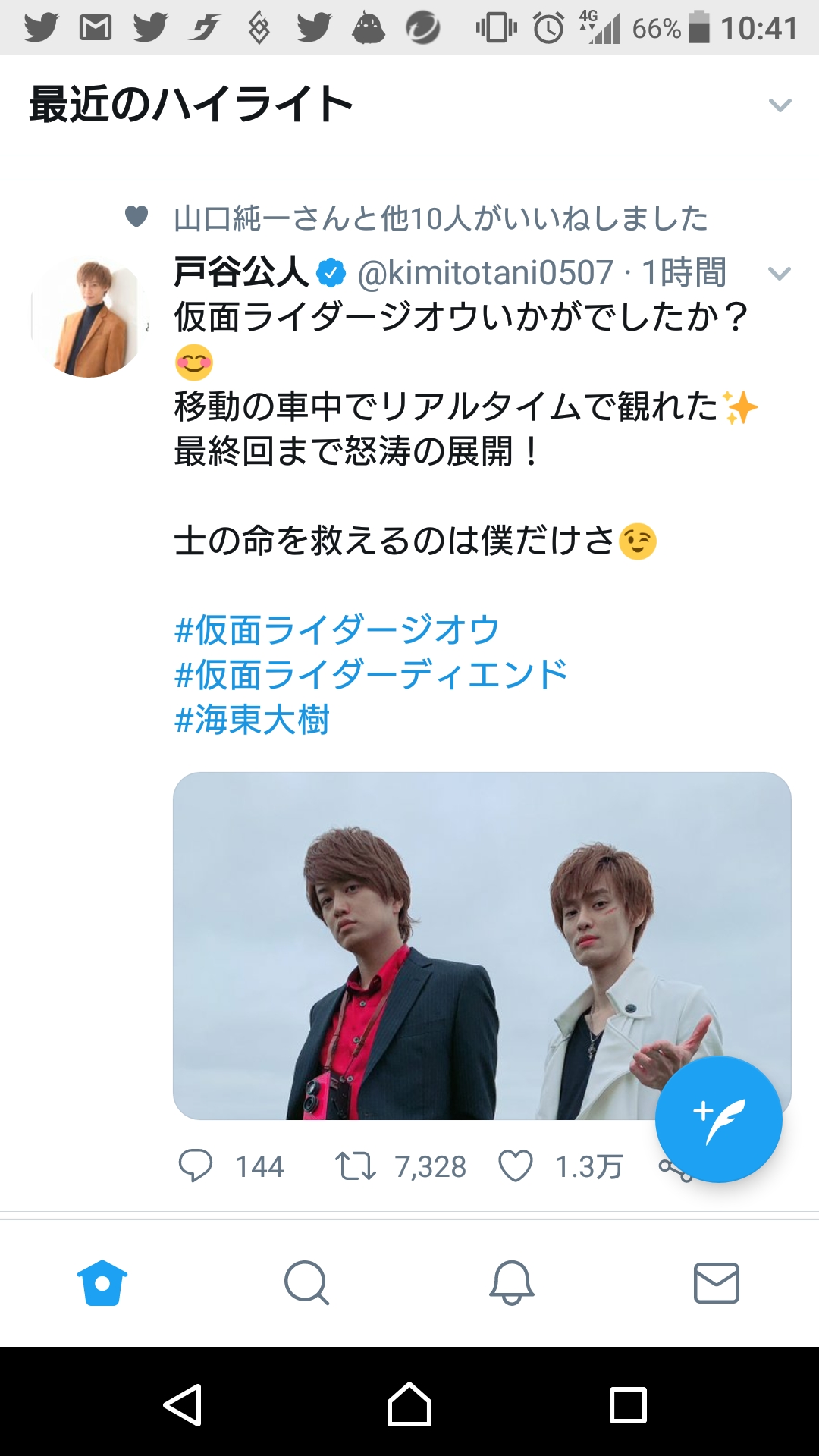Open hashtag #仮面ライダージオウ
819x1456 pixels.
click(x=337, y=630)
